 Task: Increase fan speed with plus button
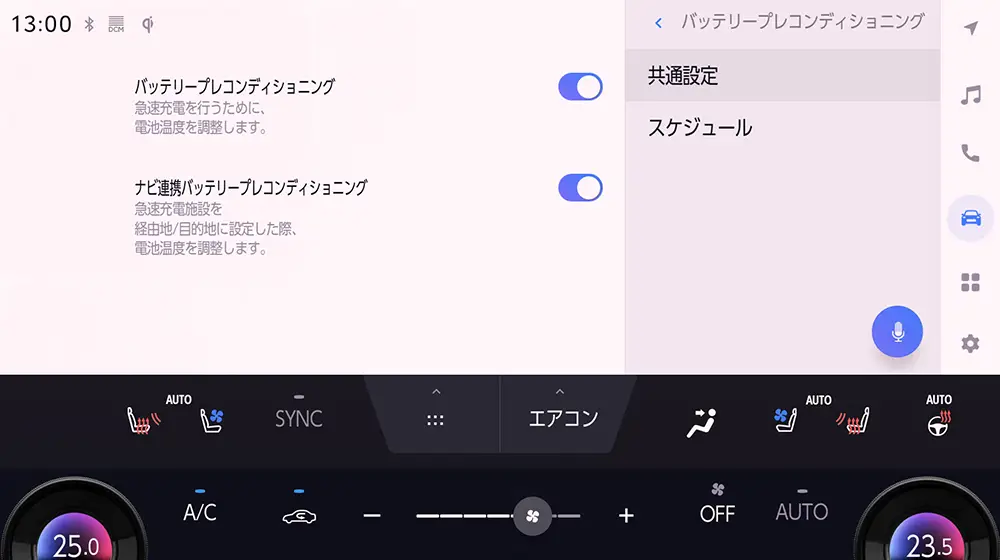626,516
